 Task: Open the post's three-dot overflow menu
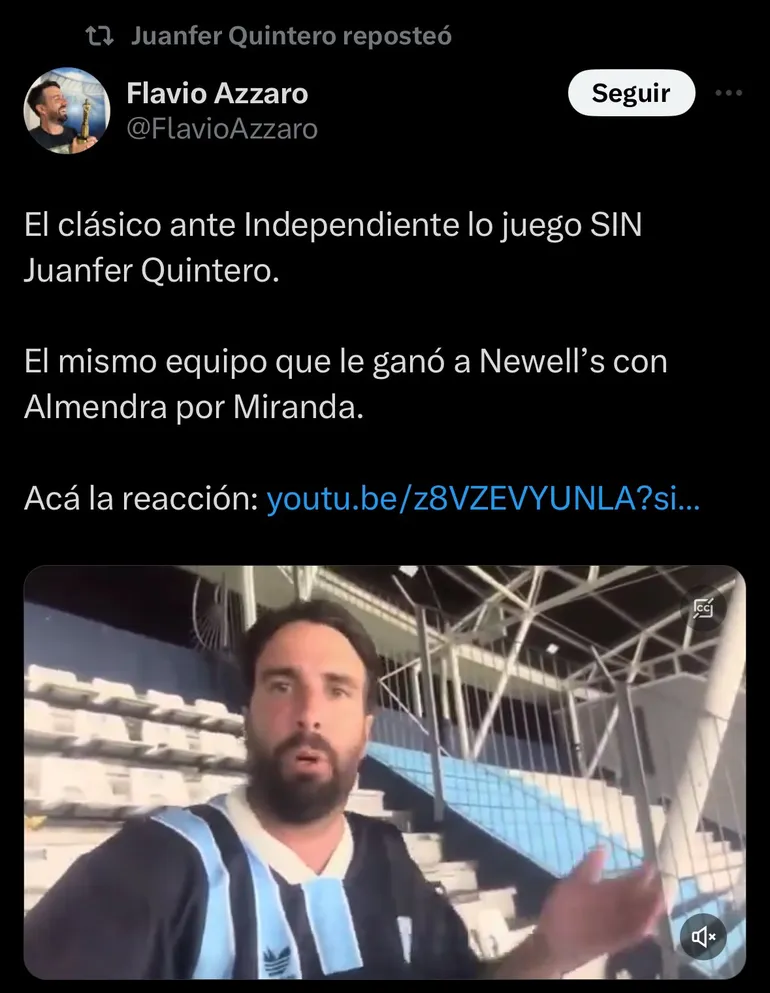[x=728, y=94]
